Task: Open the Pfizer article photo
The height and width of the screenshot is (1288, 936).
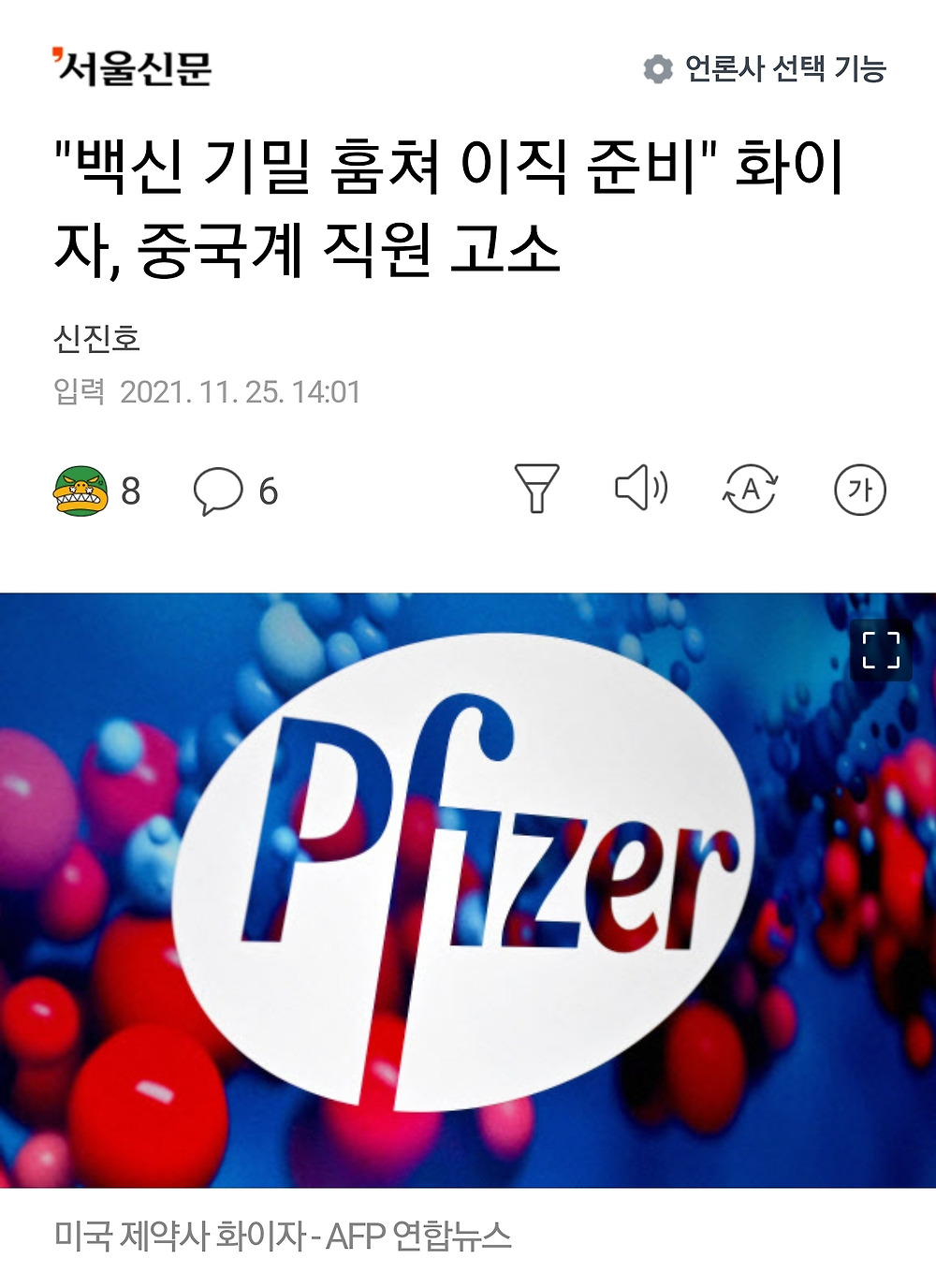Action: [x=468, y=890]
